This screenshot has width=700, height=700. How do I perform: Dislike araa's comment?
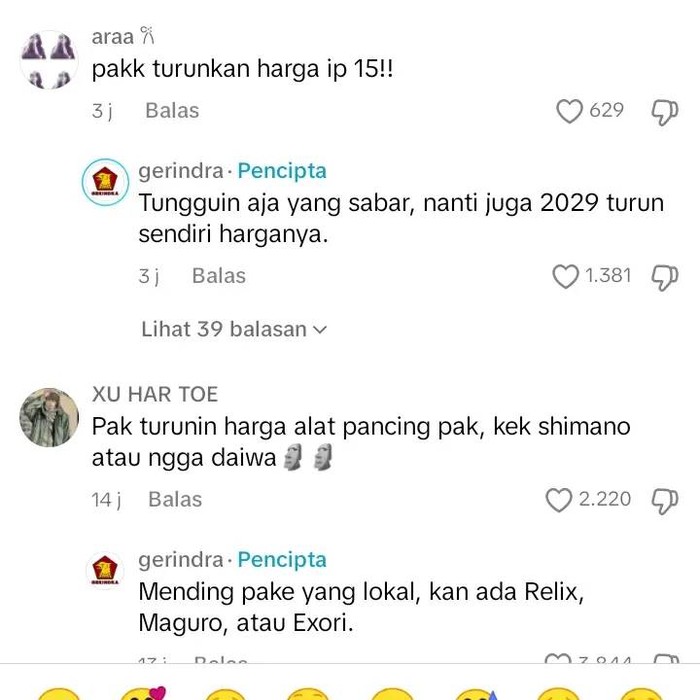click(664, 112)
